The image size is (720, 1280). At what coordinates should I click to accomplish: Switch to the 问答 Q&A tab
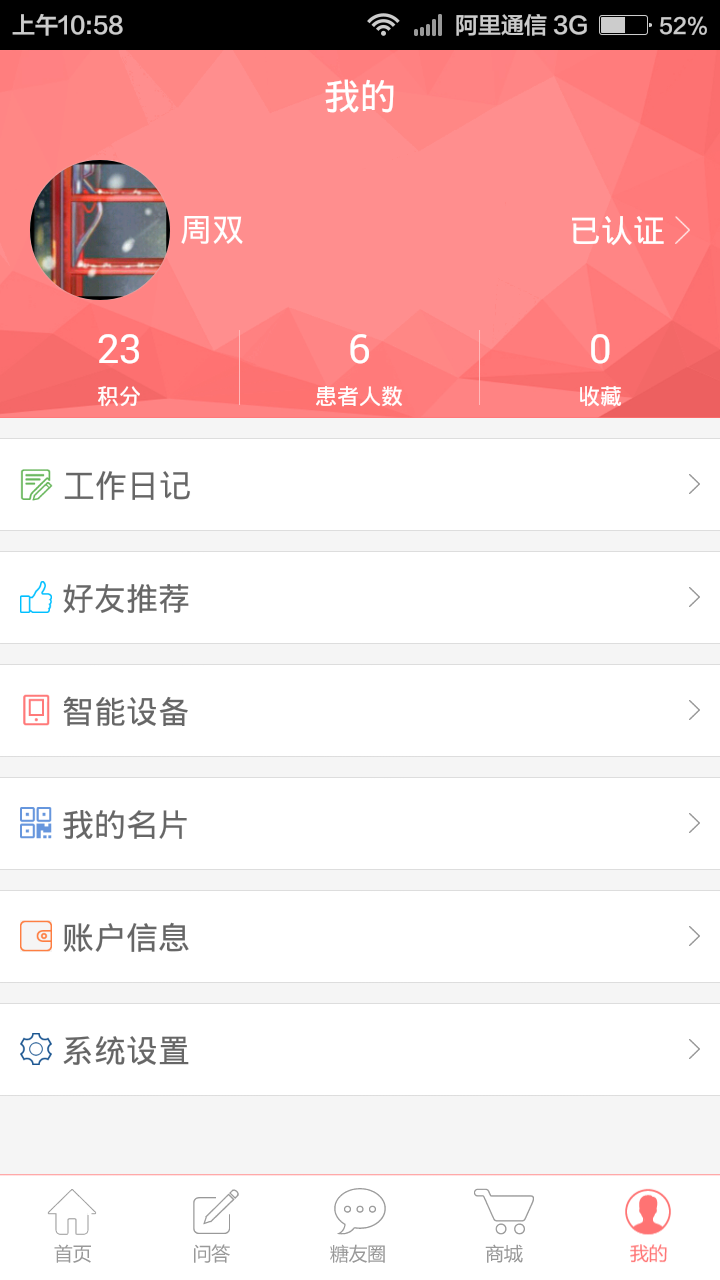pos(215,1227)
